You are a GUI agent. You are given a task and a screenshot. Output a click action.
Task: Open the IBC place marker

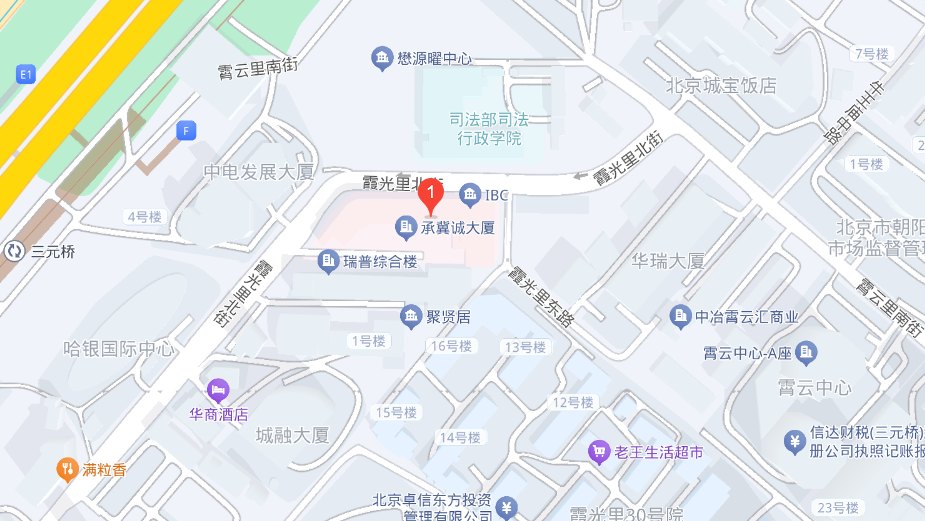[470, 194]
